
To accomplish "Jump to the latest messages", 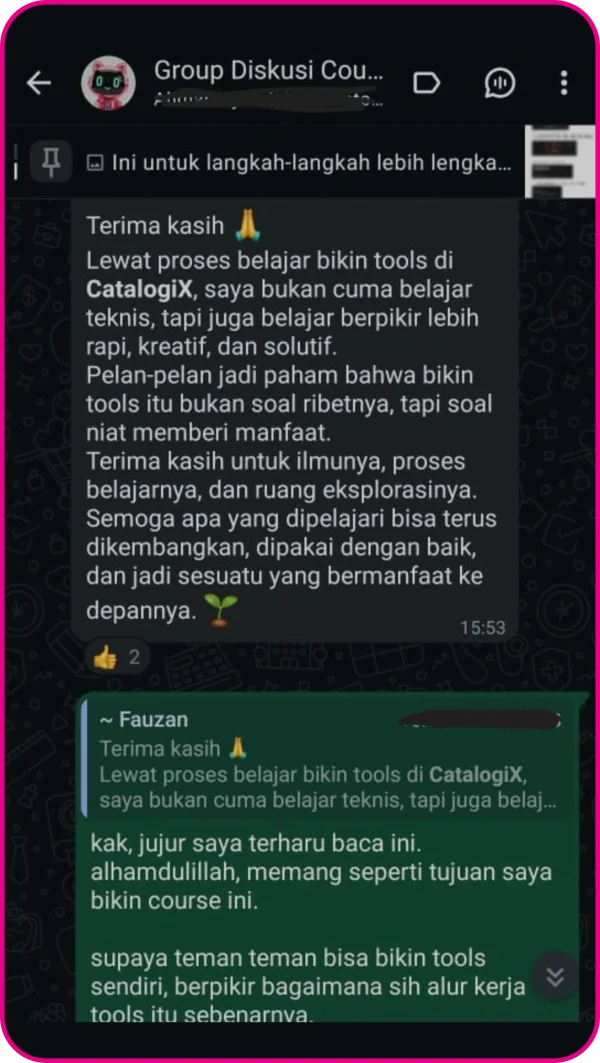I will click(554, 976).
